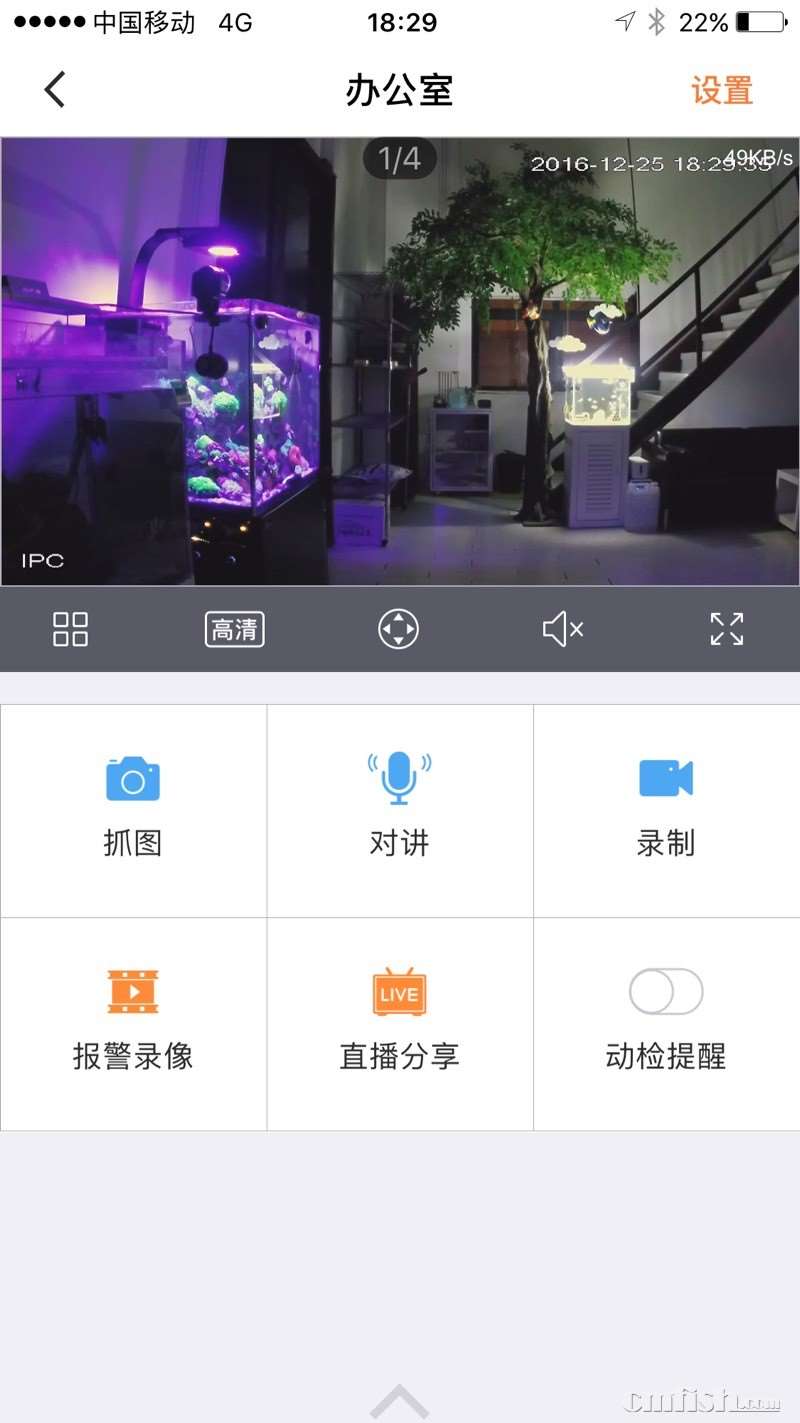Viewport: 800px width, 1423px height.
Task: Open 设置 settings
Action: pos(721,91)
